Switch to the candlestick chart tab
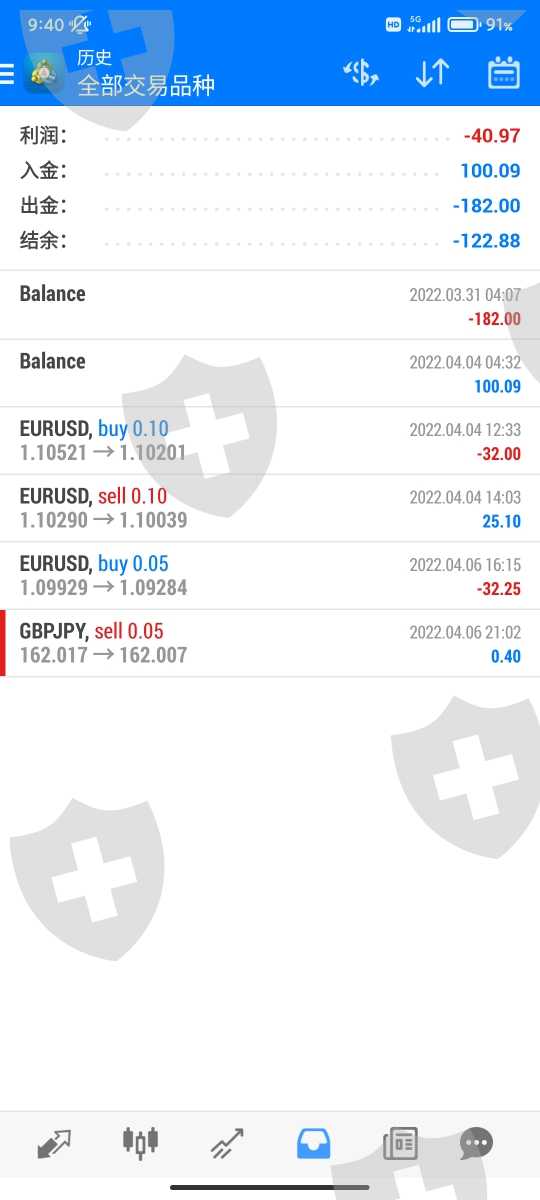This screenshot has width=540, height=1200. point(140,1141)
